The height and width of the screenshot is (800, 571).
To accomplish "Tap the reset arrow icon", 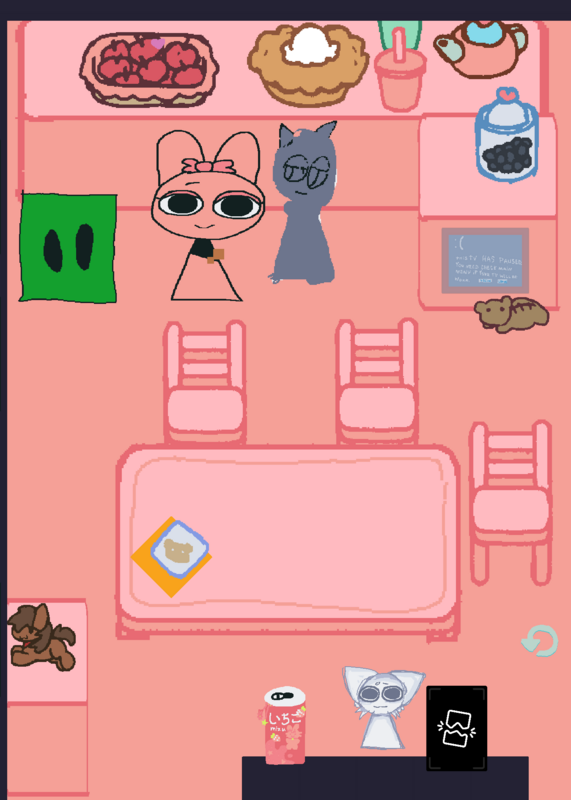I will (x=540, y=641).
